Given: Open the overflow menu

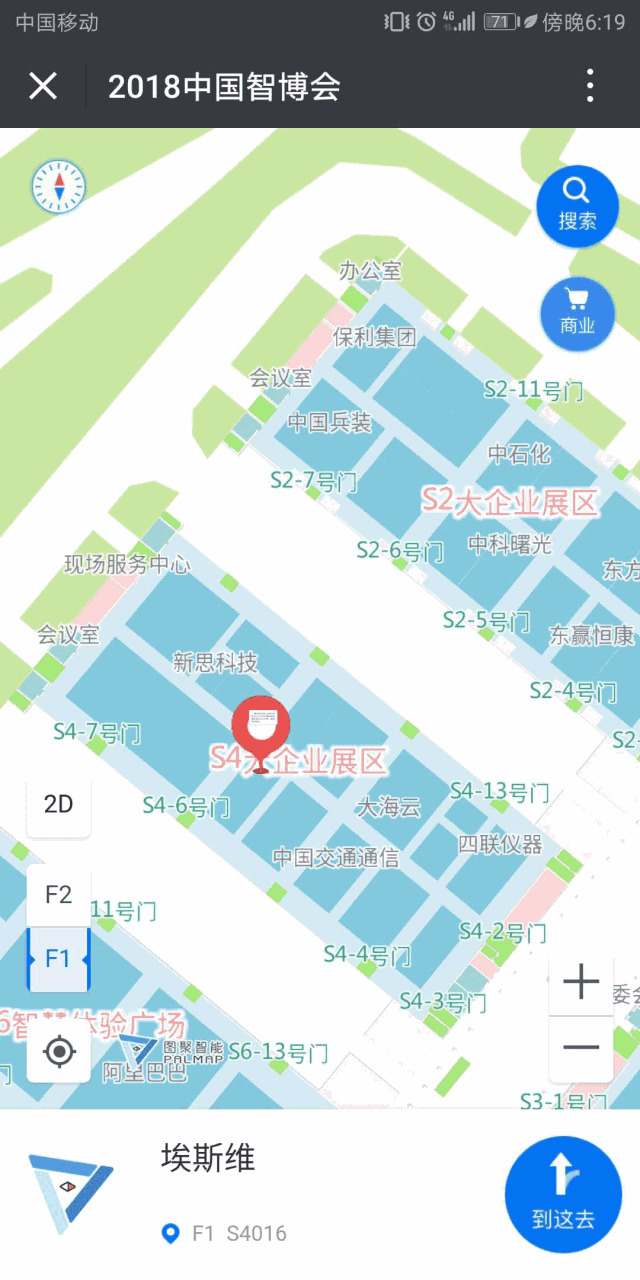Looking at the screenshot, I should pos(590,86).
